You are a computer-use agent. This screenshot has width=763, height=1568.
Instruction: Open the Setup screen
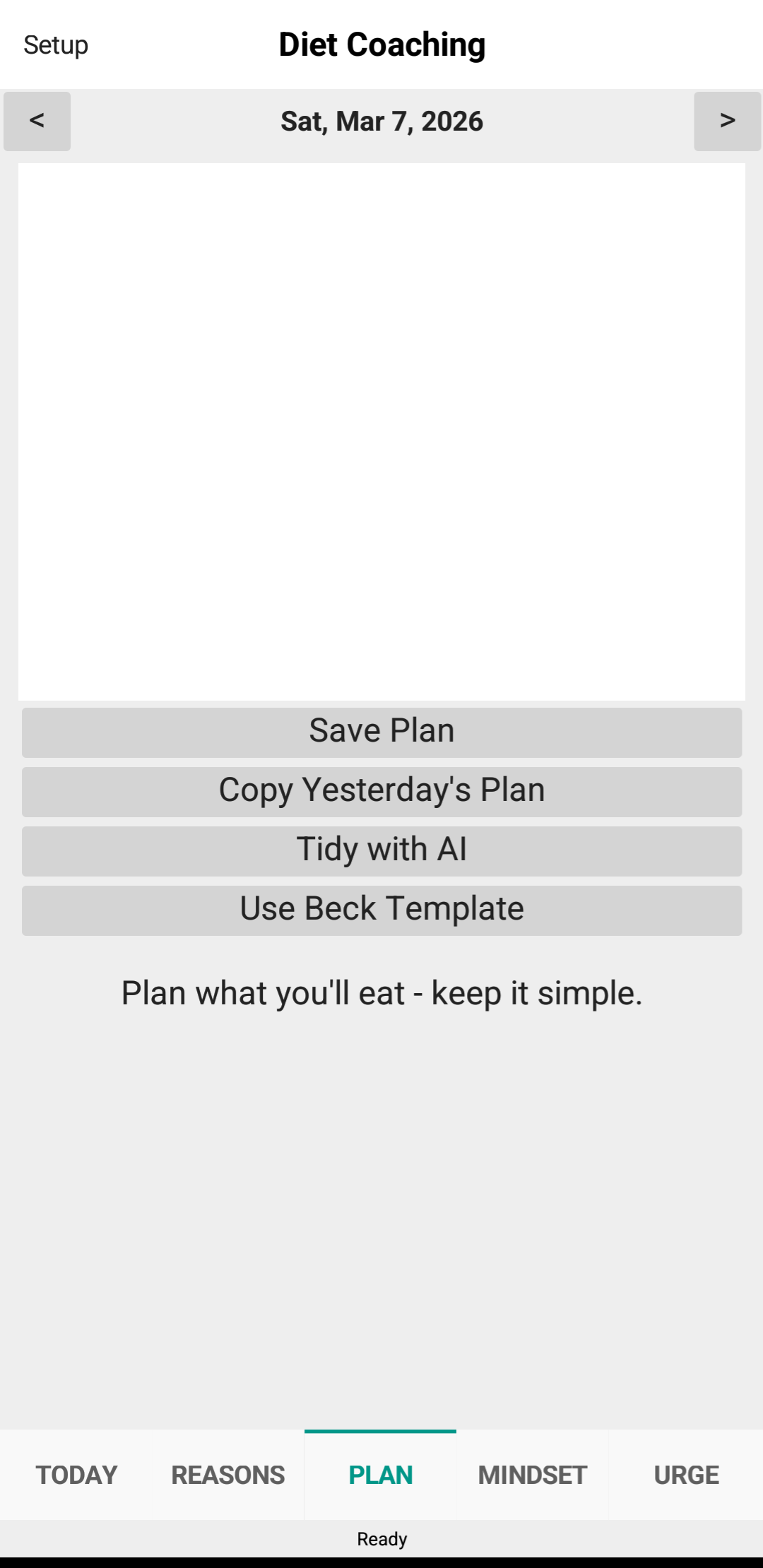coord(56,44)
